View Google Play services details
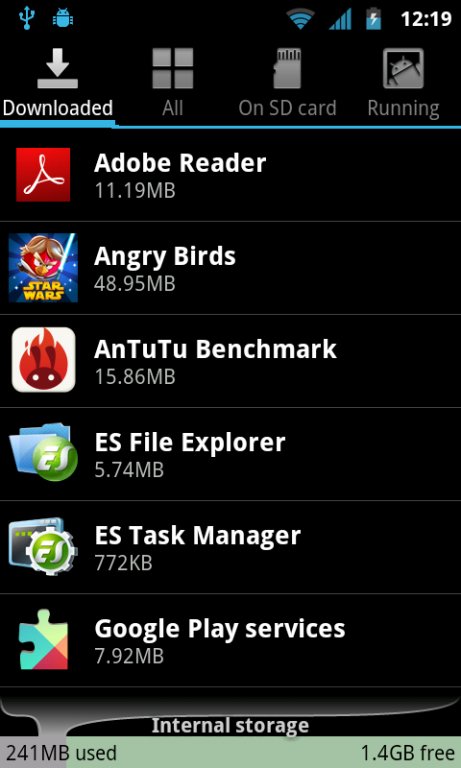Viewport: 461px width, 768px height. pos(230,640)
